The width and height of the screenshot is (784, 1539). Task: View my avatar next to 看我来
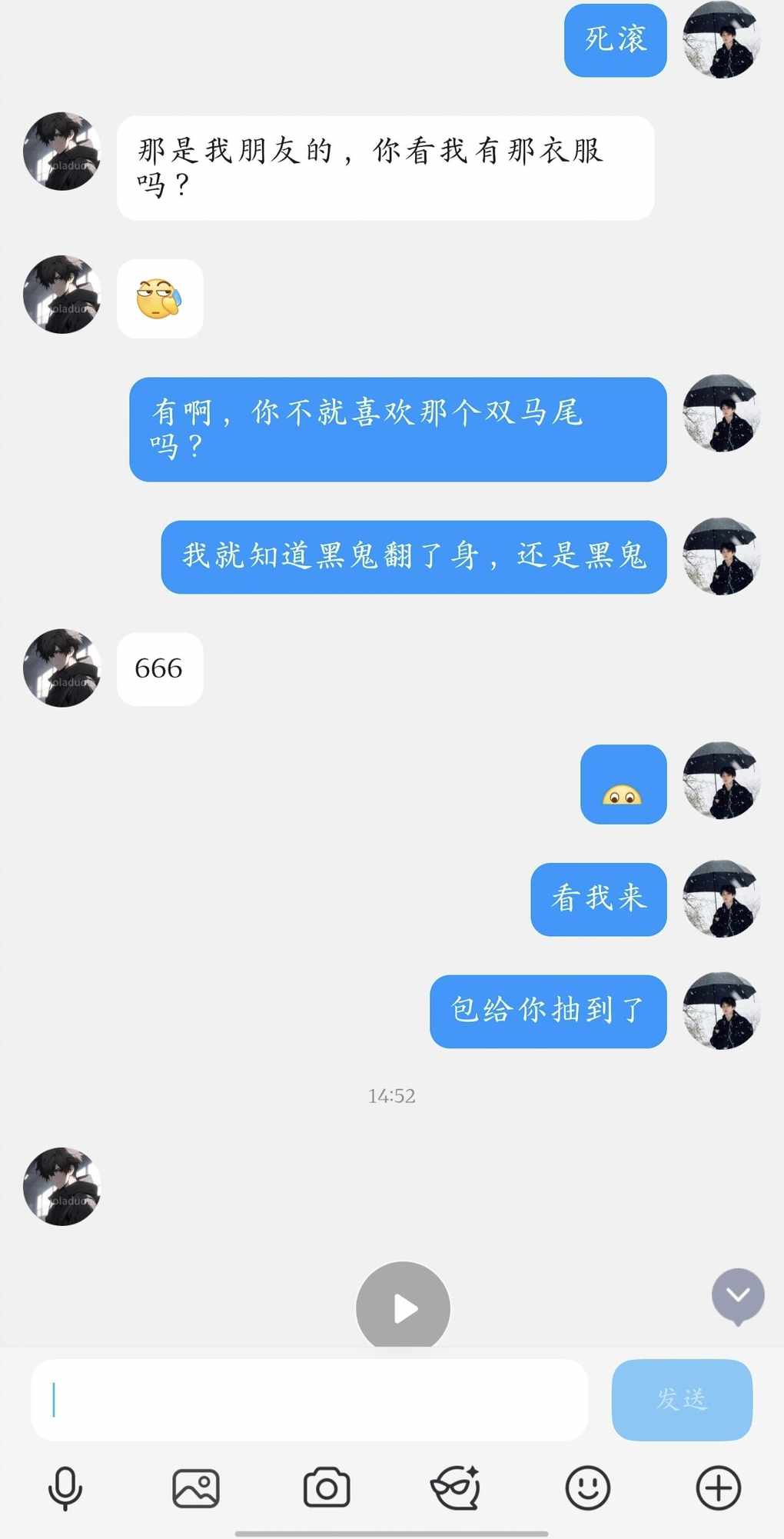[721, 898]
